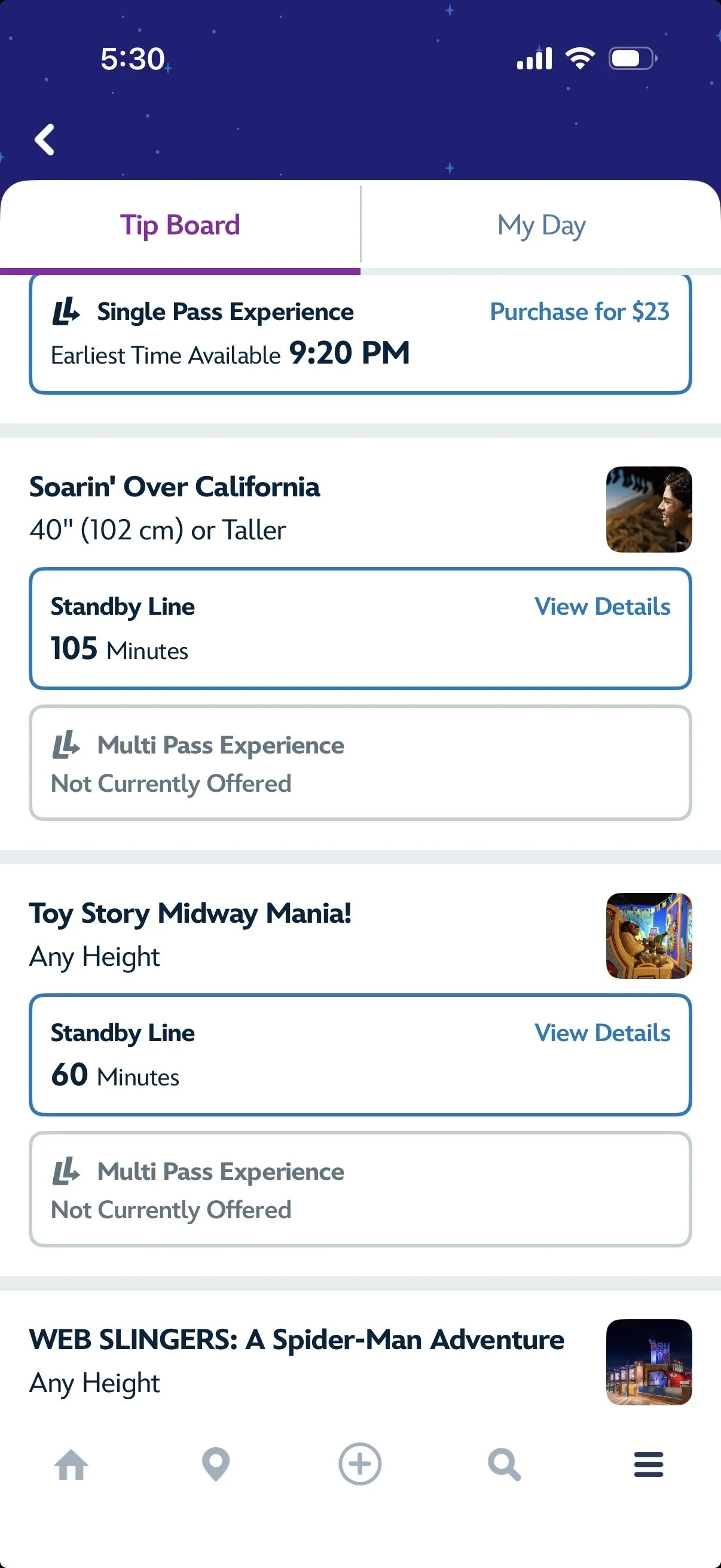Tap the plus button in bottom bar

(x=360, y=1465)
